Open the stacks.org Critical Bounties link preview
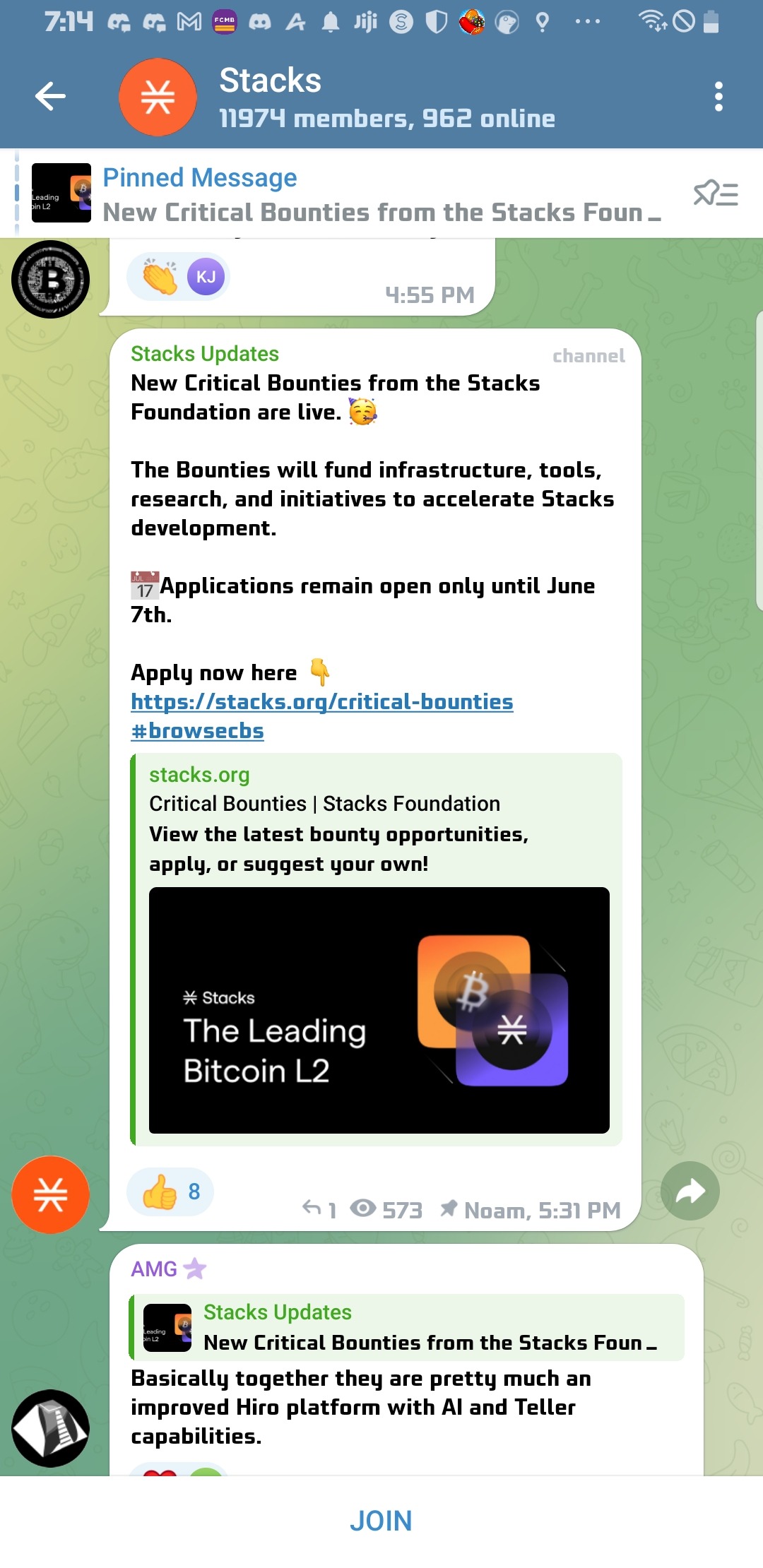763x1568 pixels. tap(378, 946)
